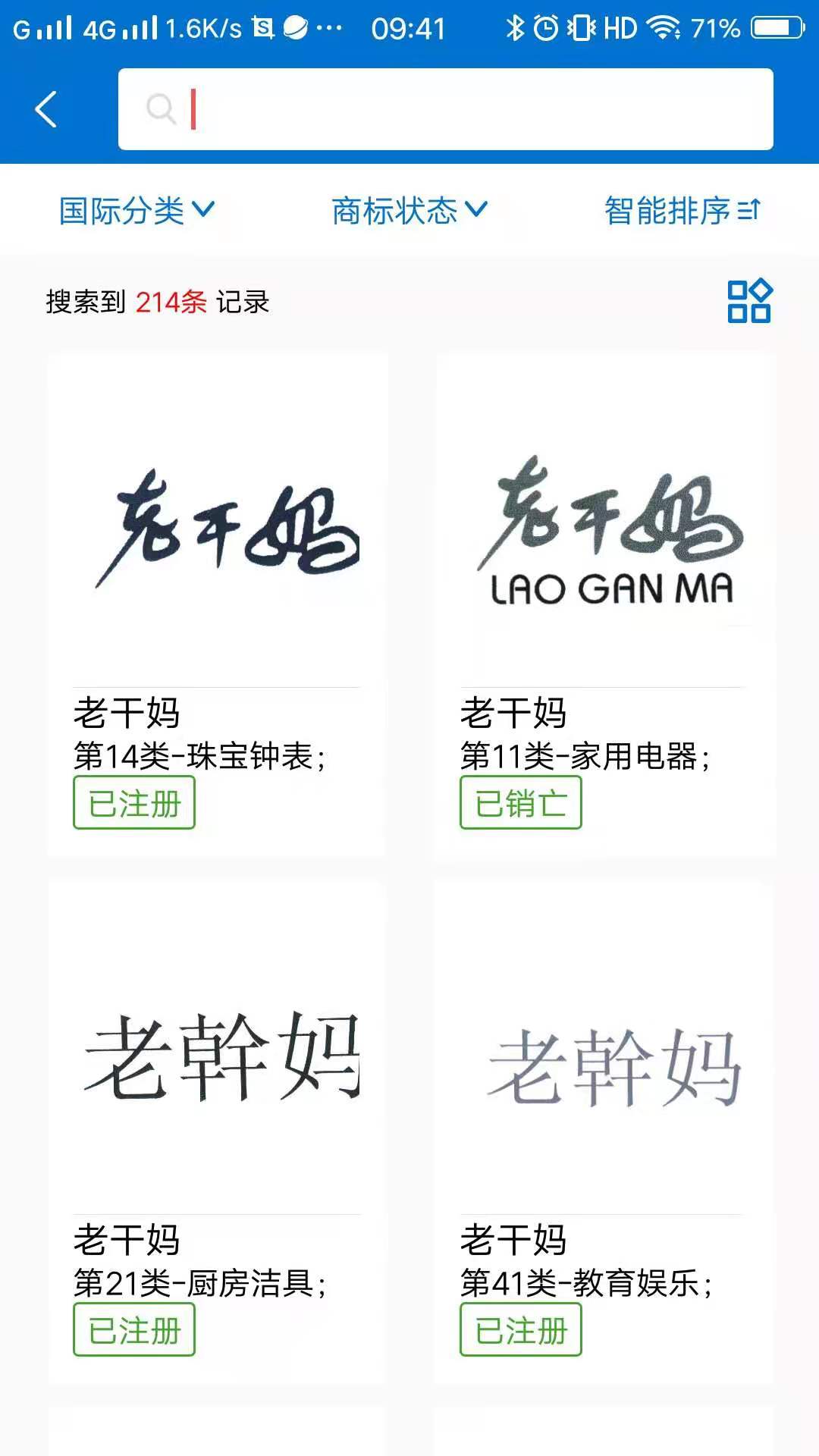819x1456 pixels.
Task: Toggle the 已注册 status tag on 老干妈 第14类
Action: tap(135, 803)
